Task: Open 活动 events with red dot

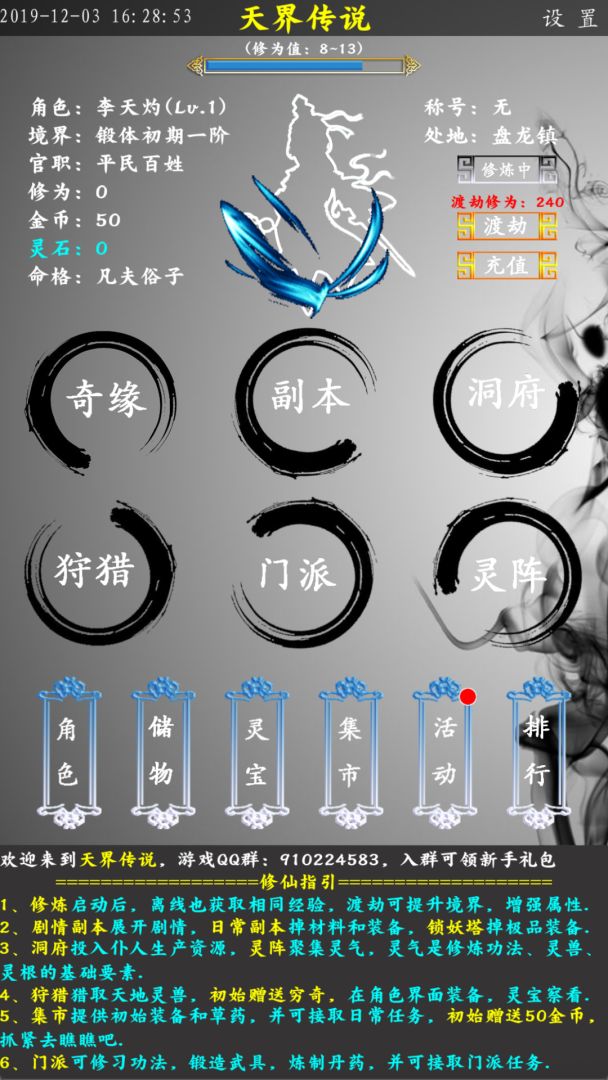Action: pyautogui.click(x=444, y=752)
